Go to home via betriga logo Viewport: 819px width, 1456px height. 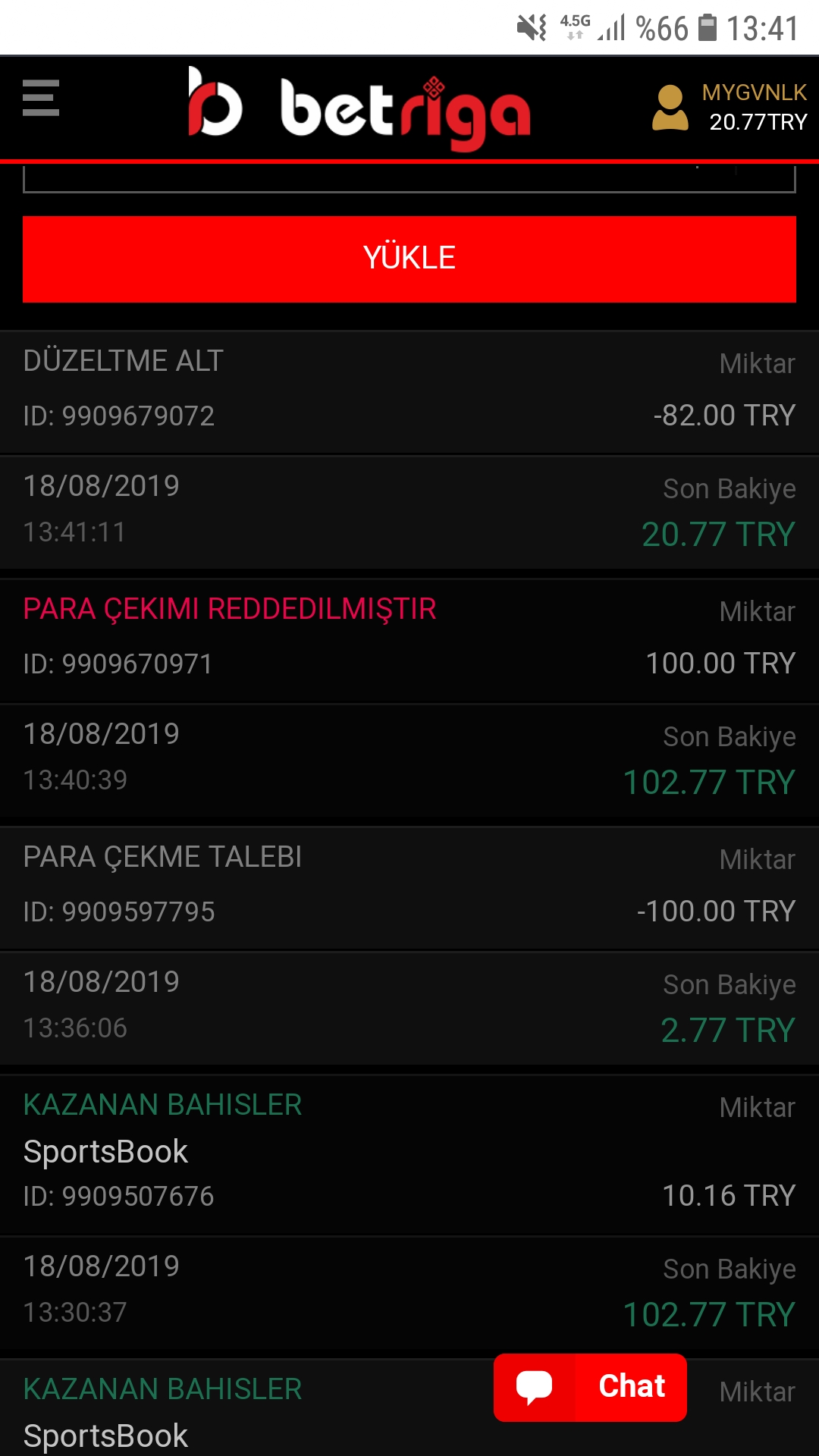359,108
